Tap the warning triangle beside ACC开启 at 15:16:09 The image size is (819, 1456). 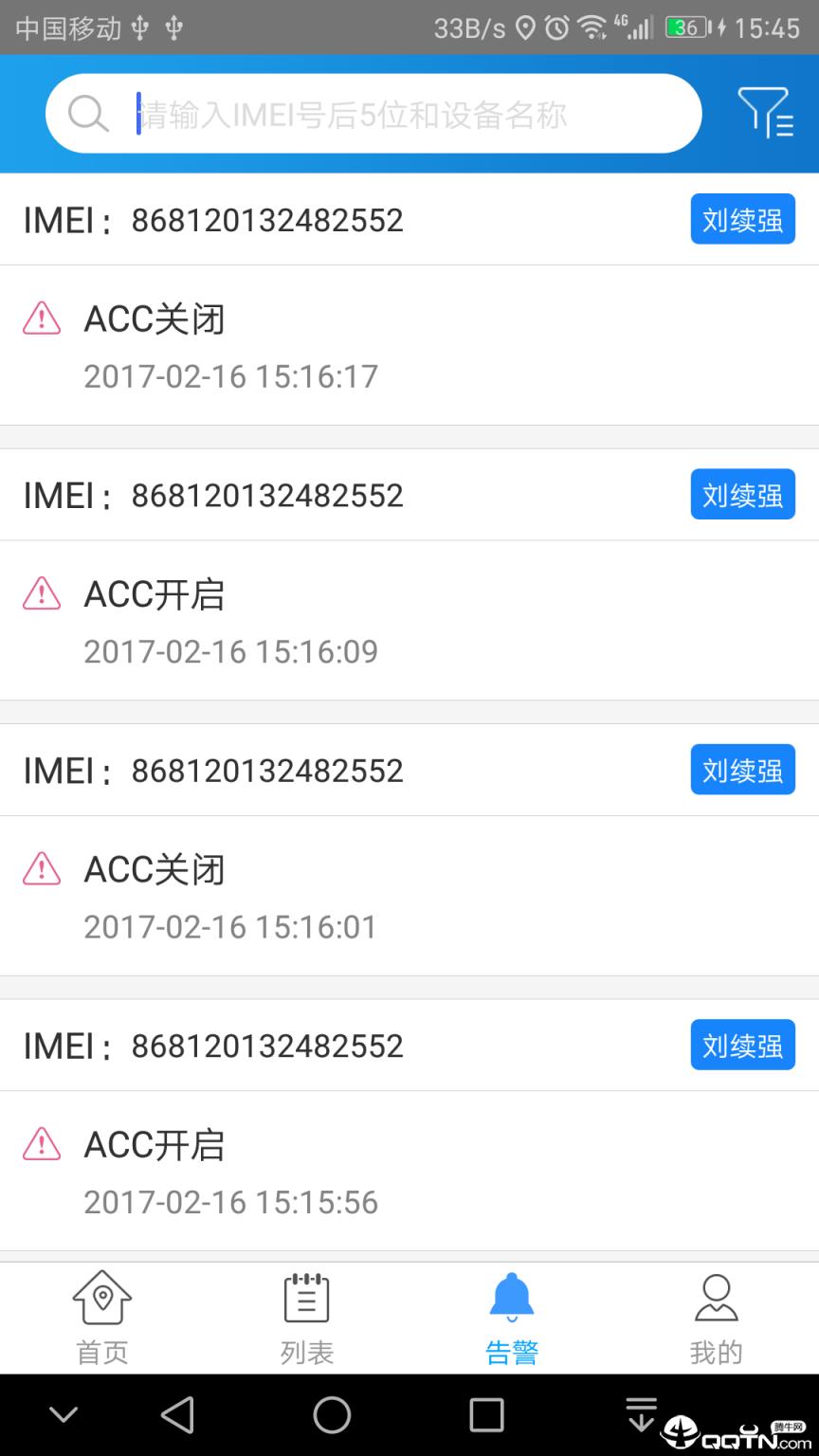(x=42, y=594)
